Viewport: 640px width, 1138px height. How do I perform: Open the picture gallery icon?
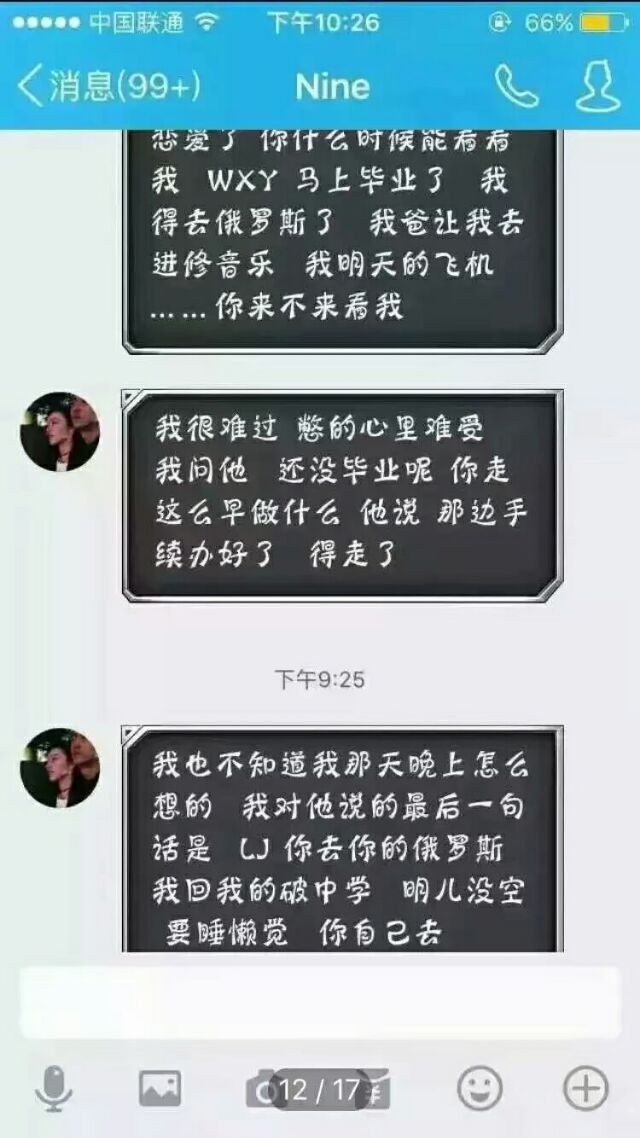click(160, 1089)
